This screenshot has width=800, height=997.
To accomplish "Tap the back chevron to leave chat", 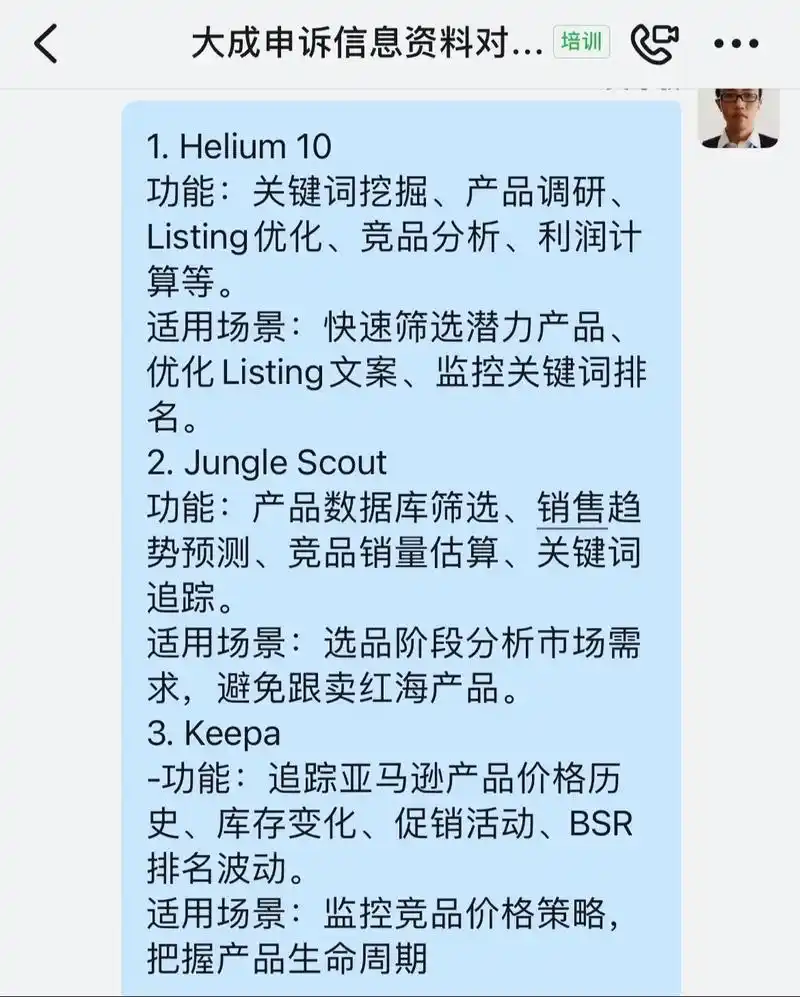I will (x=42, y=44).
